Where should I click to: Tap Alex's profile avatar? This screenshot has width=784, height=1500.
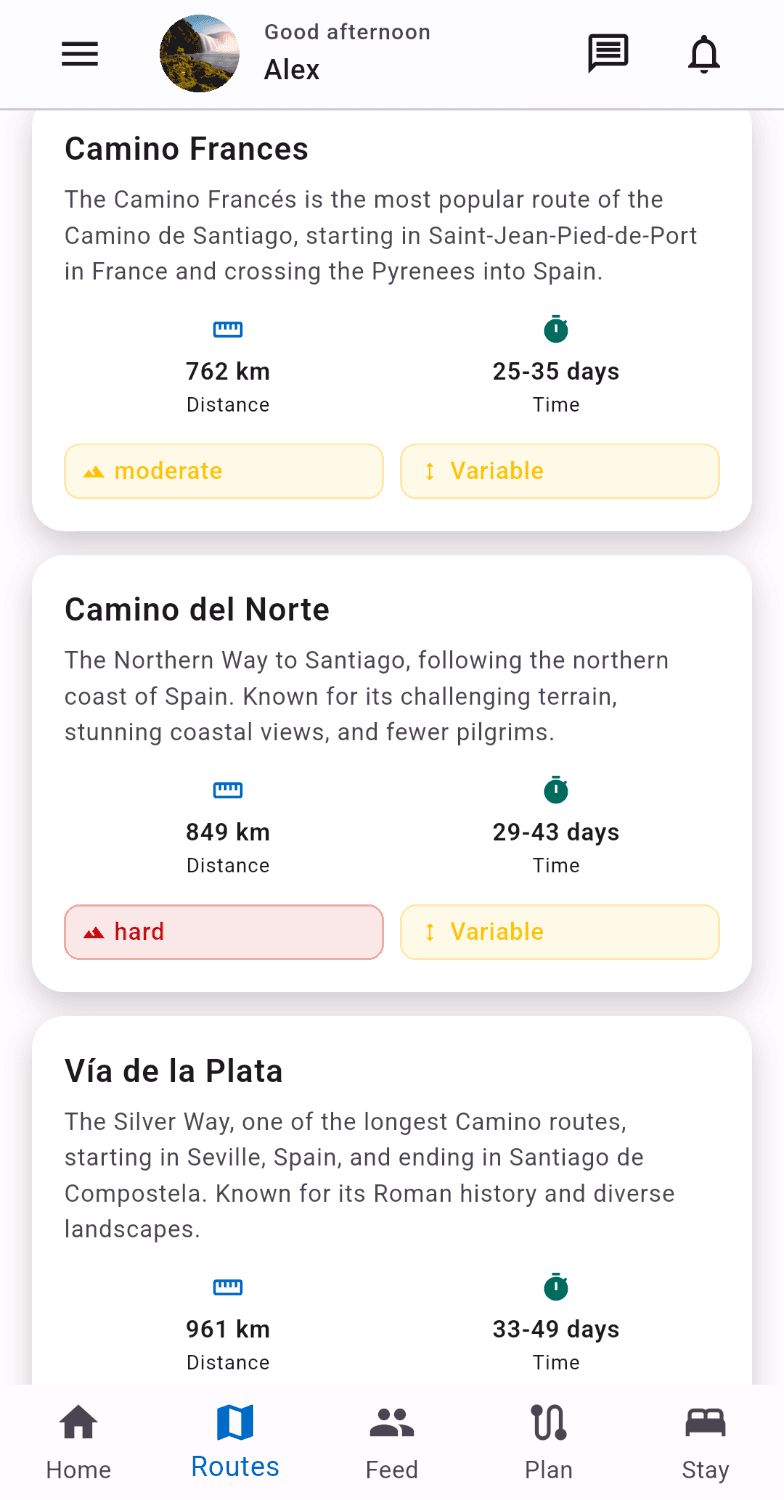click(200, 54)
